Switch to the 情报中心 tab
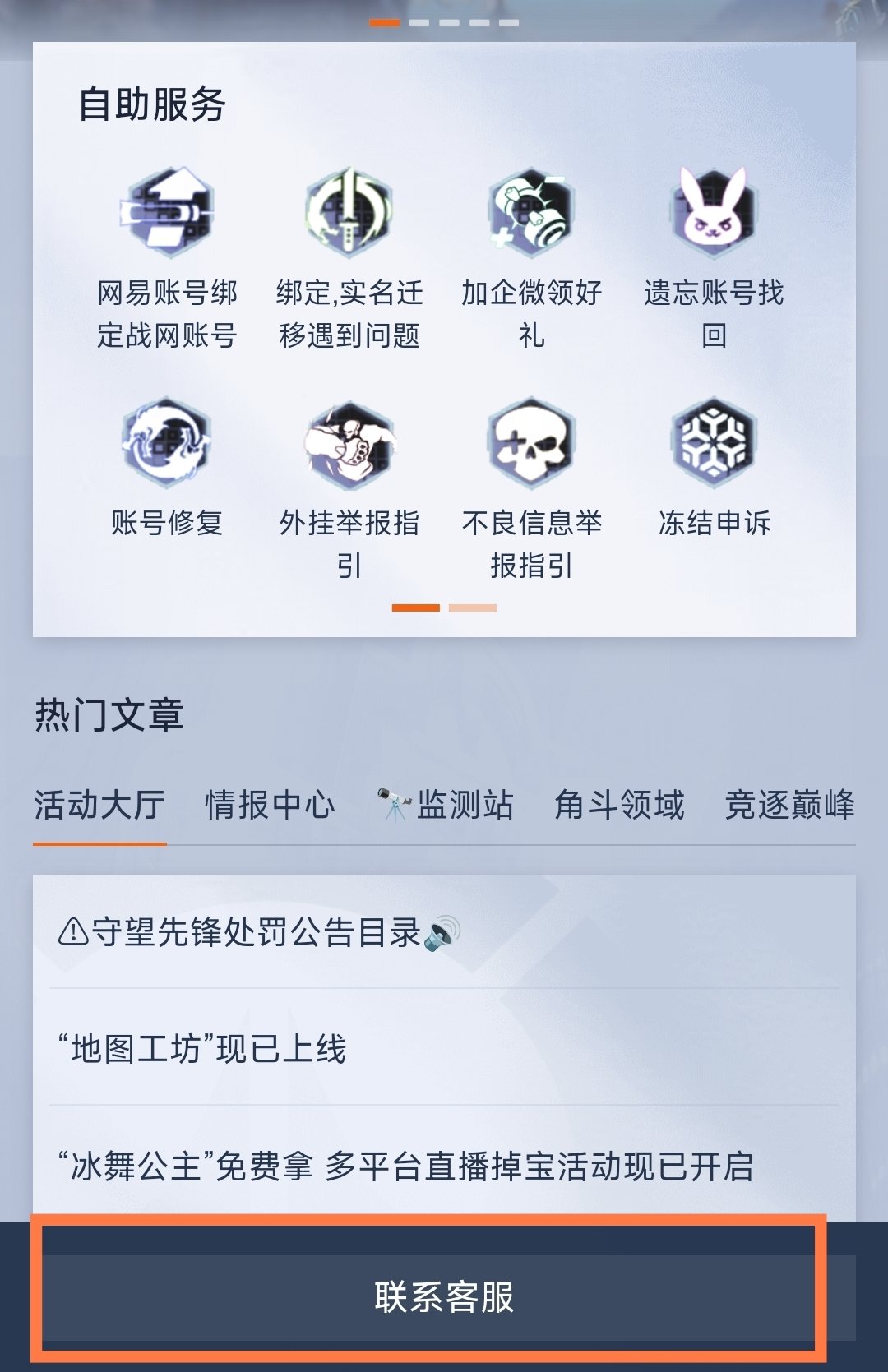 pyautogui.click(x=270, y=805)
